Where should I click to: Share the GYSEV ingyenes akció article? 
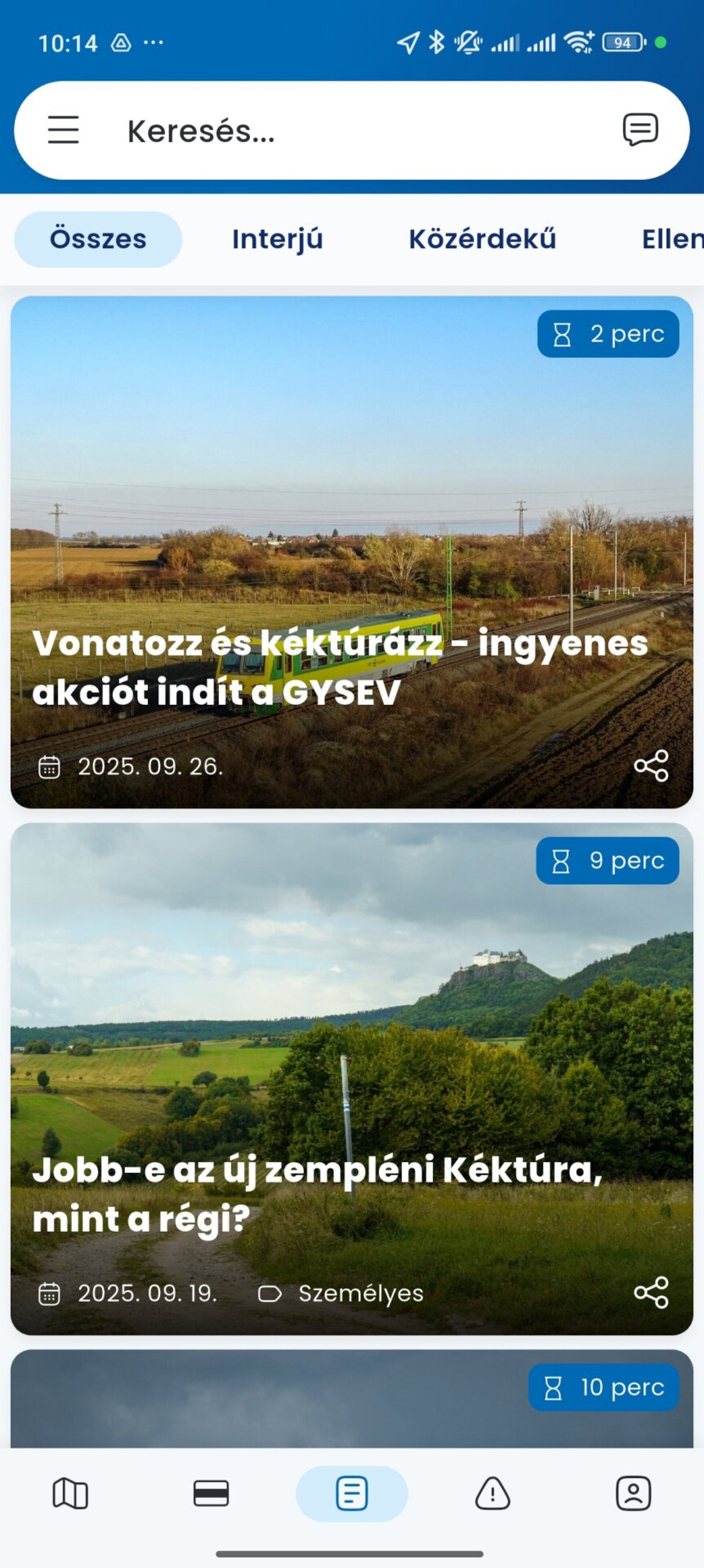coord(651,766)
